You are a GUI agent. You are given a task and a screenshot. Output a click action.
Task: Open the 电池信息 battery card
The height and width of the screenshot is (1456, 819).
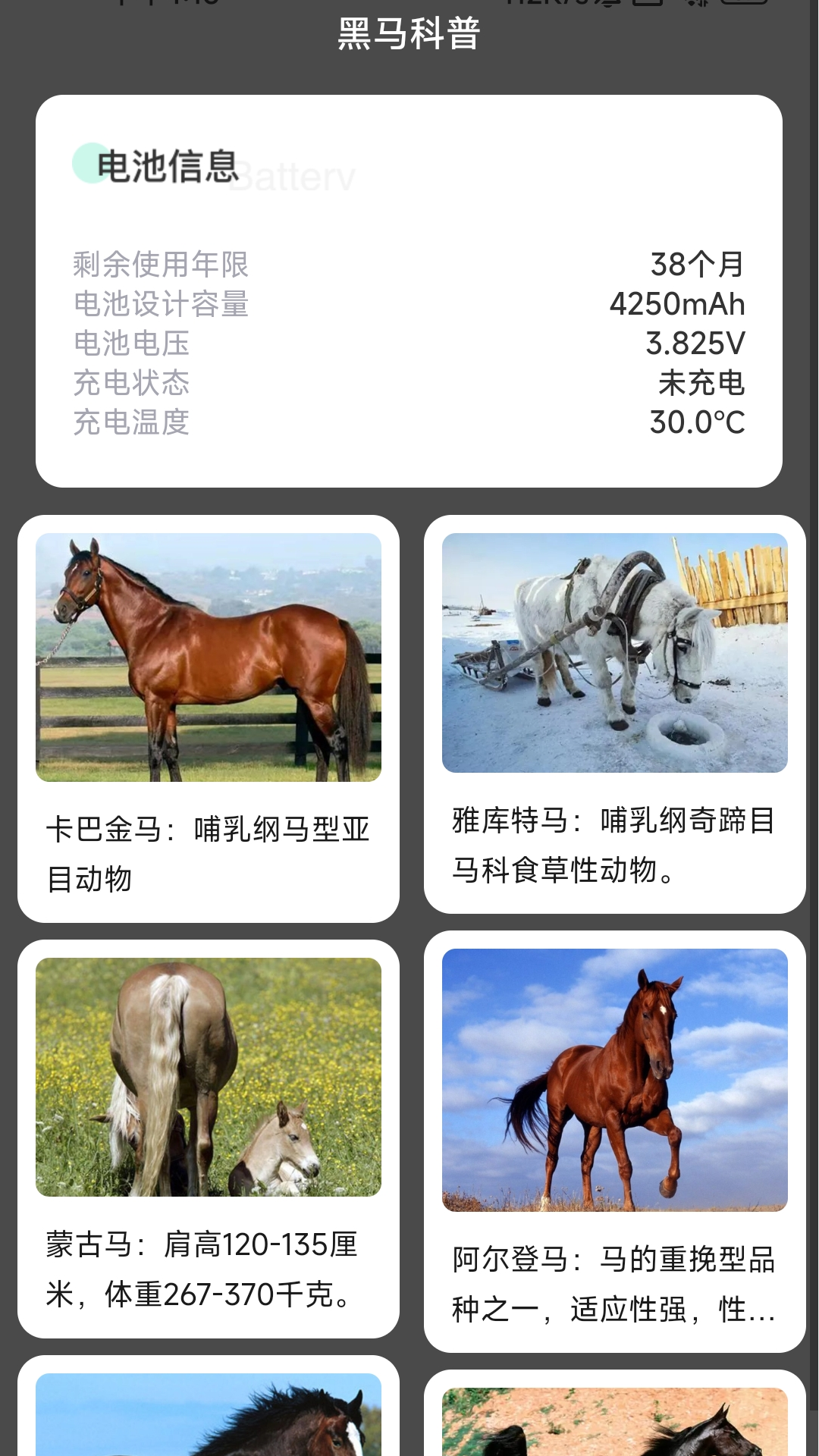(x=409, y=292)
